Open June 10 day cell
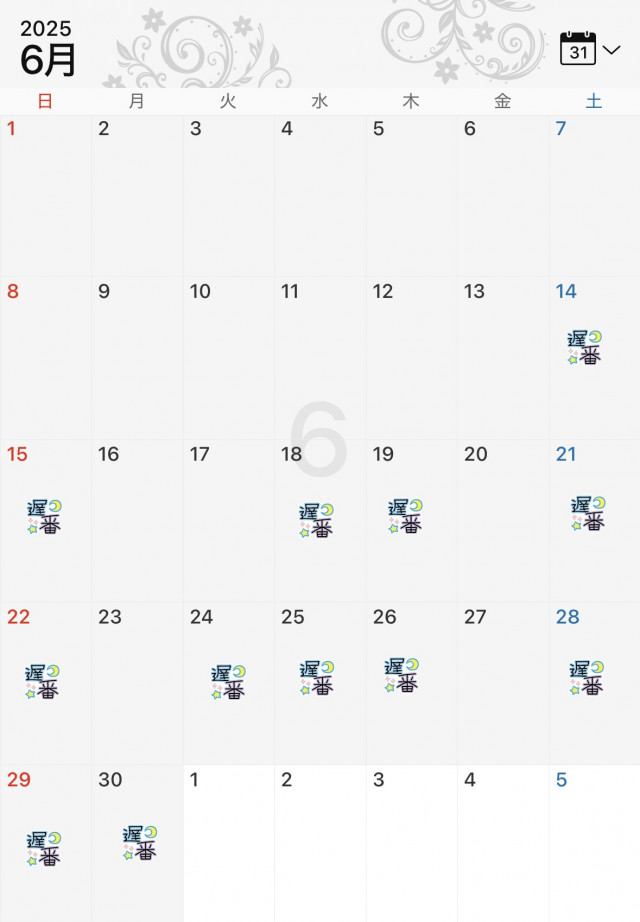The width and height of the screenshot is (640, 922). click(x=228, y=357)
